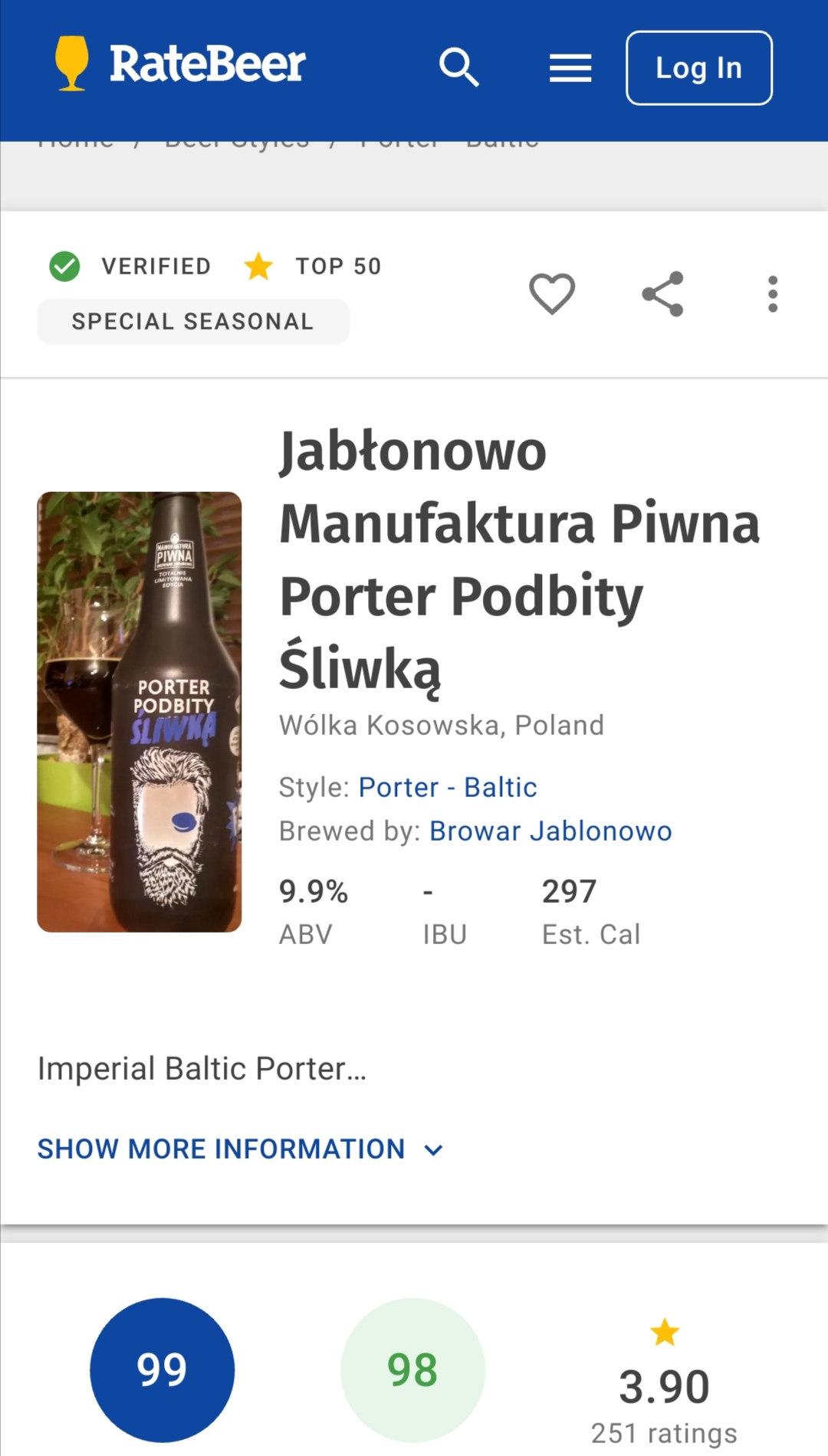Open the search icon
The image size is (828, 1456).
point(460,67)
